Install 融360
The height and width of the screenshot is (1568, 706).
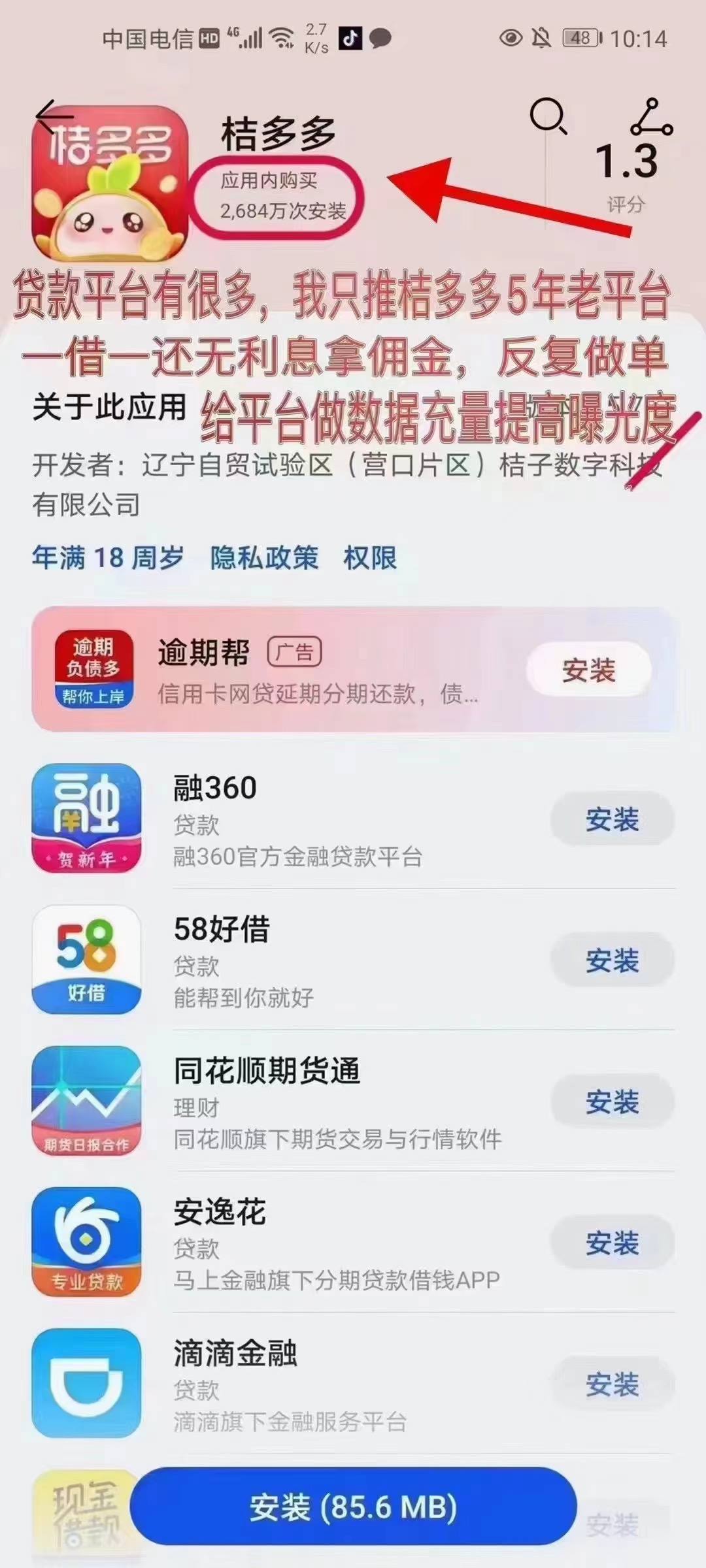[x=613, y=819]
